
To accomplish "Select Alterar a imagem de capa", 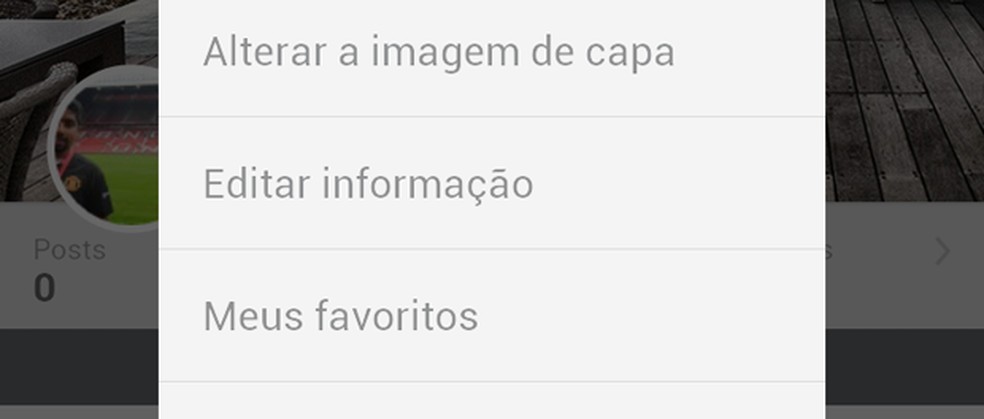I will [438, 52].
